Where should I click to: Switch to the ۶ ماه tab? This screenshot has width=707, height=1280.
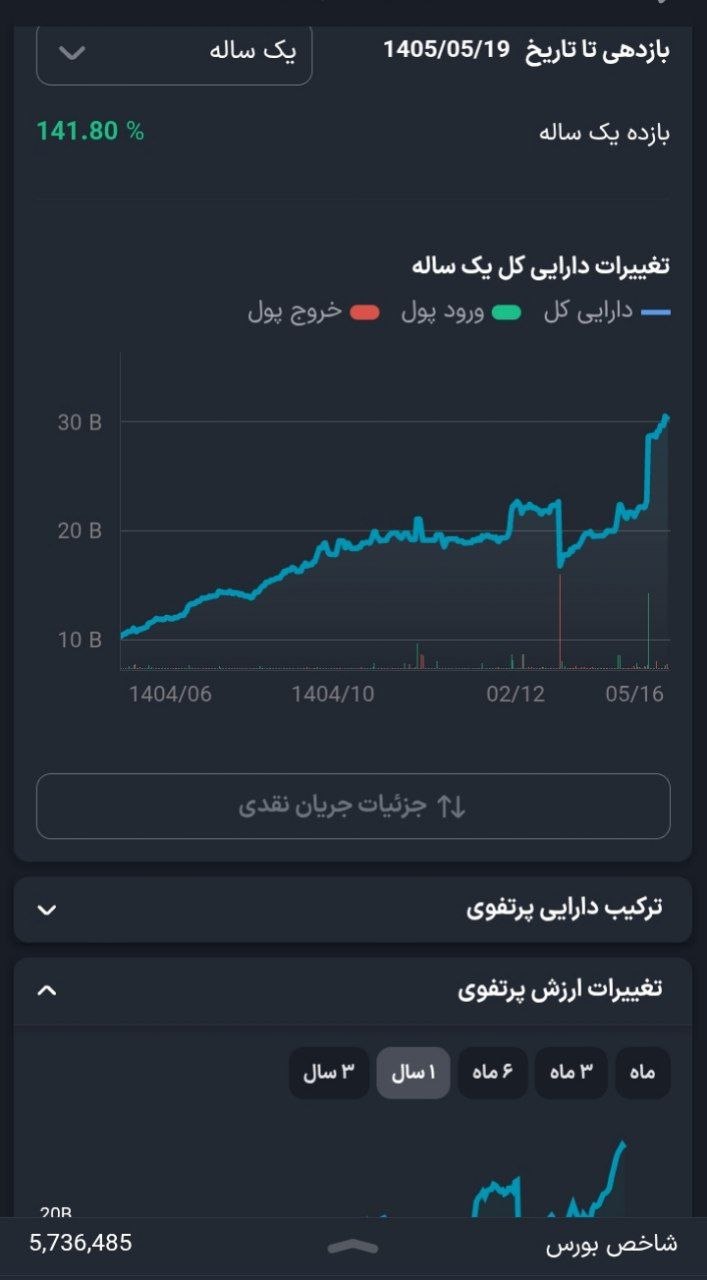tap(493, 1073)
